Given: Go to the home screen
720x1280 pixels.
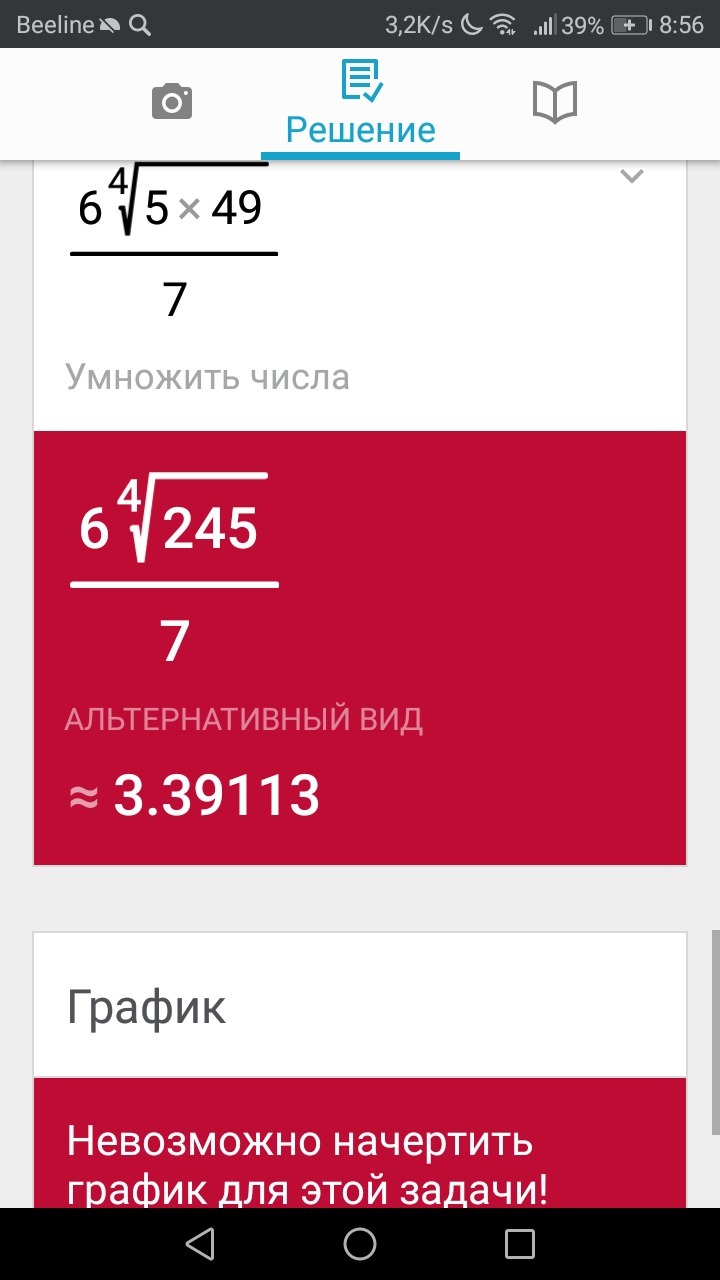Looking at the screenshot, I should coord(360,1243).
